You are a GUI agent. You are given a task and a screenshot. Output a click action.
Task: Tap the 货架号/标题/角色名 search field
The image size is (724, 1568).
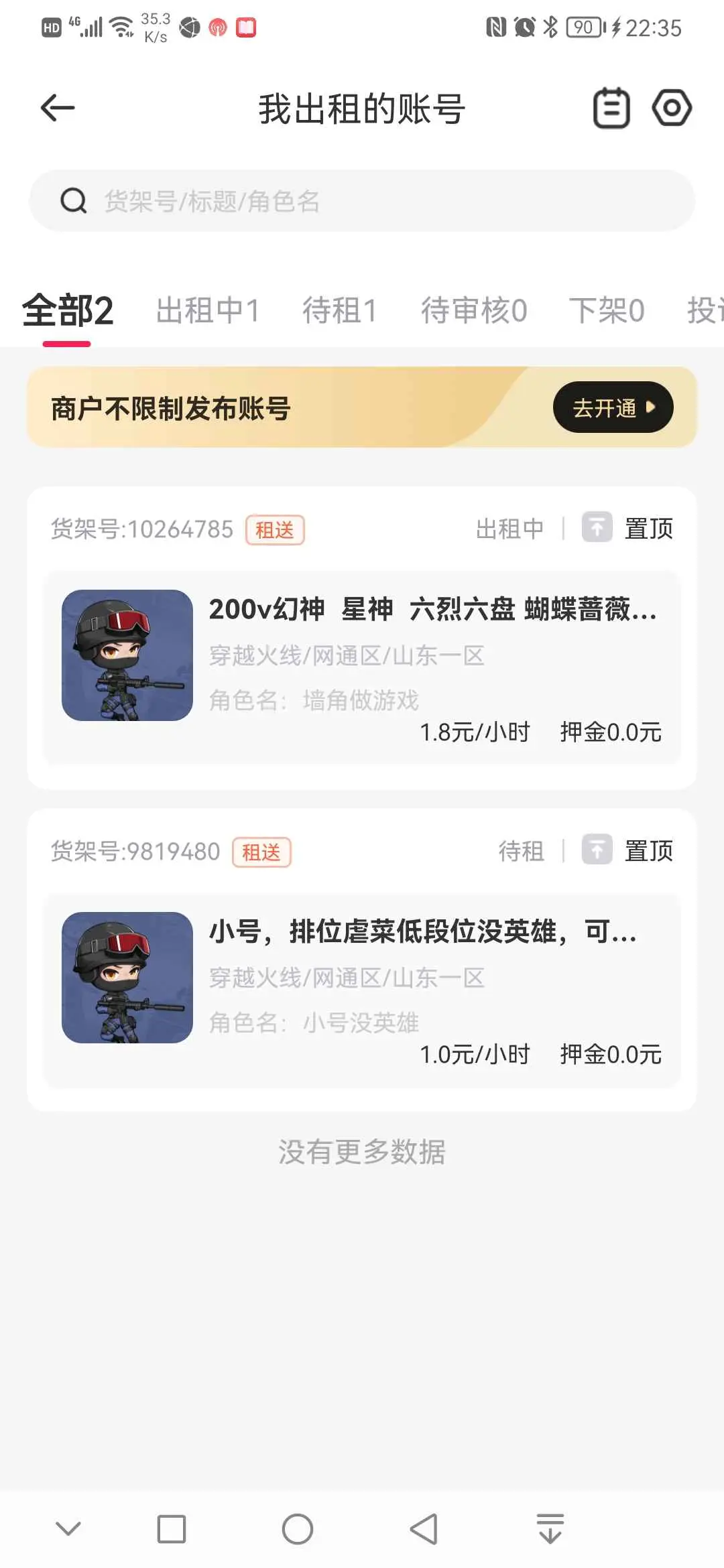coord(362,200)
